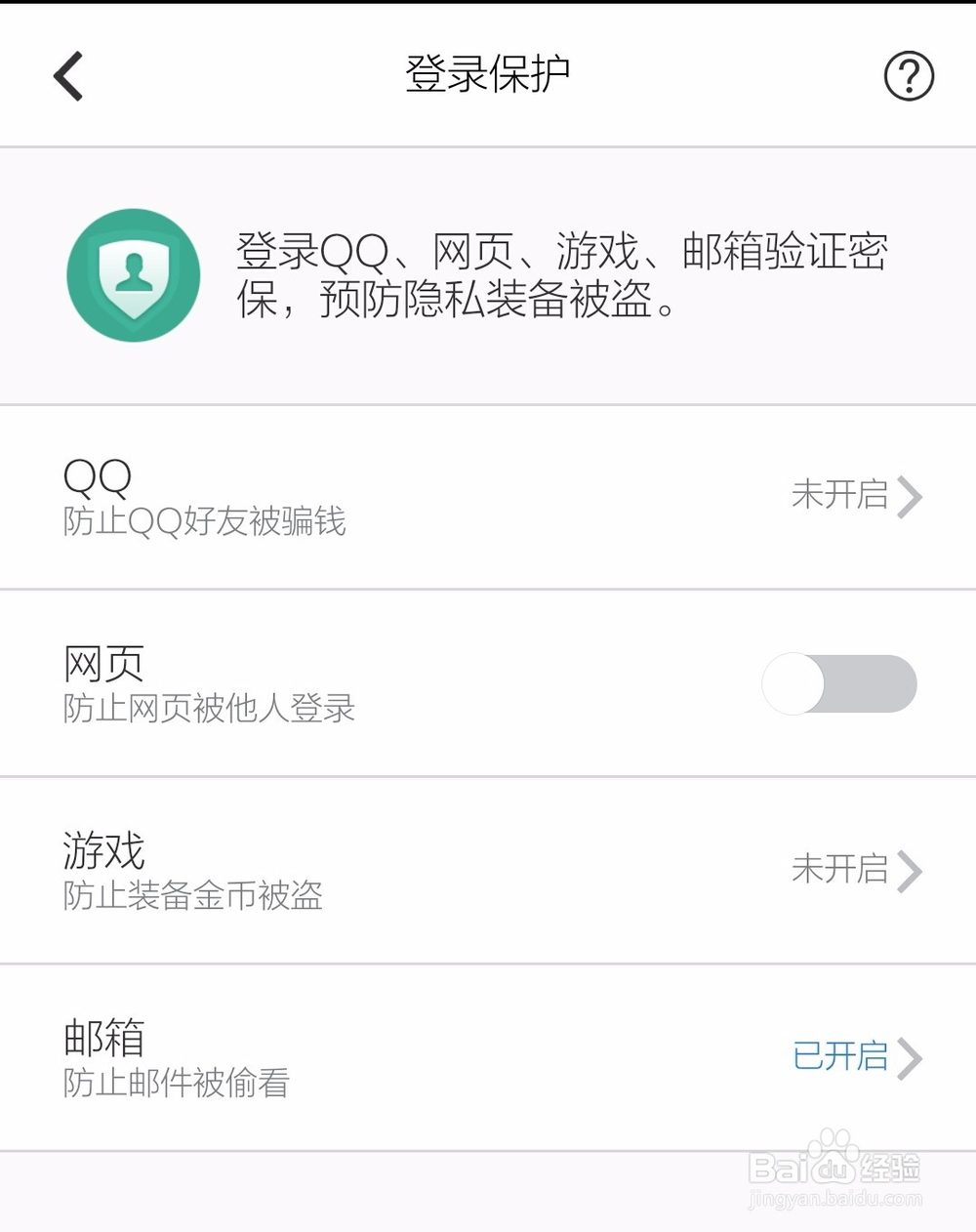Select the 登录保护 title bar

(x=488, y=73)
